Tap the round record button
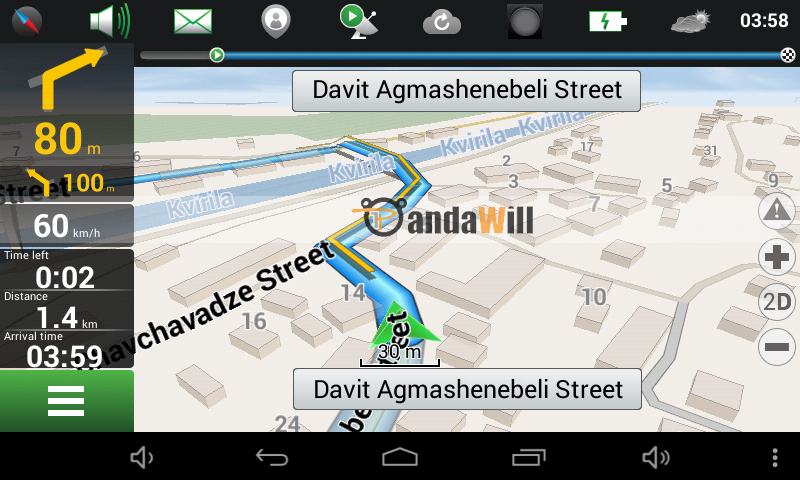The width and height of the screenshot is (800, 480). tap(524, 20)
